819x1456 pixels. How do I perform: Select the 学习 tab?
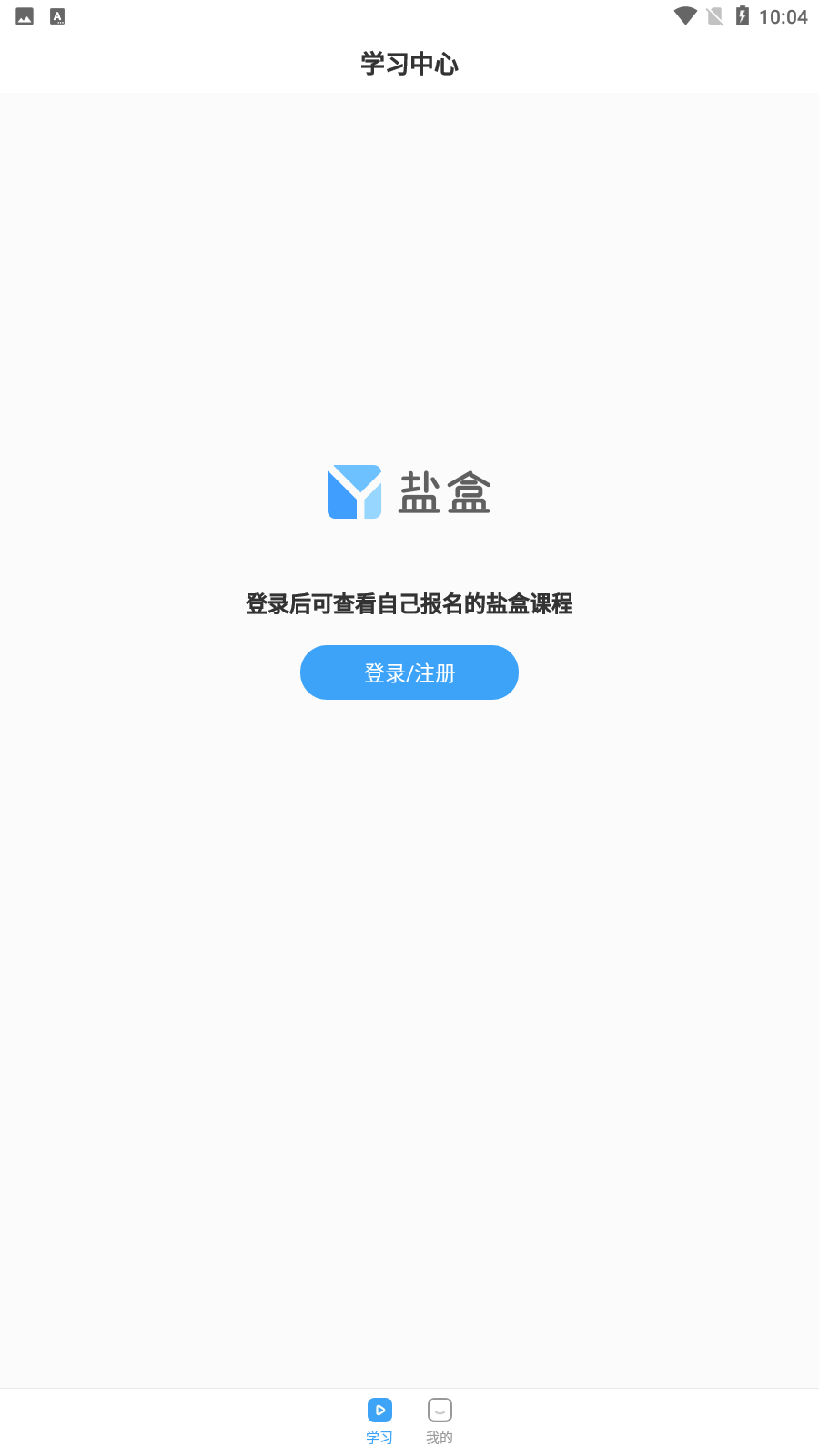379,1421
